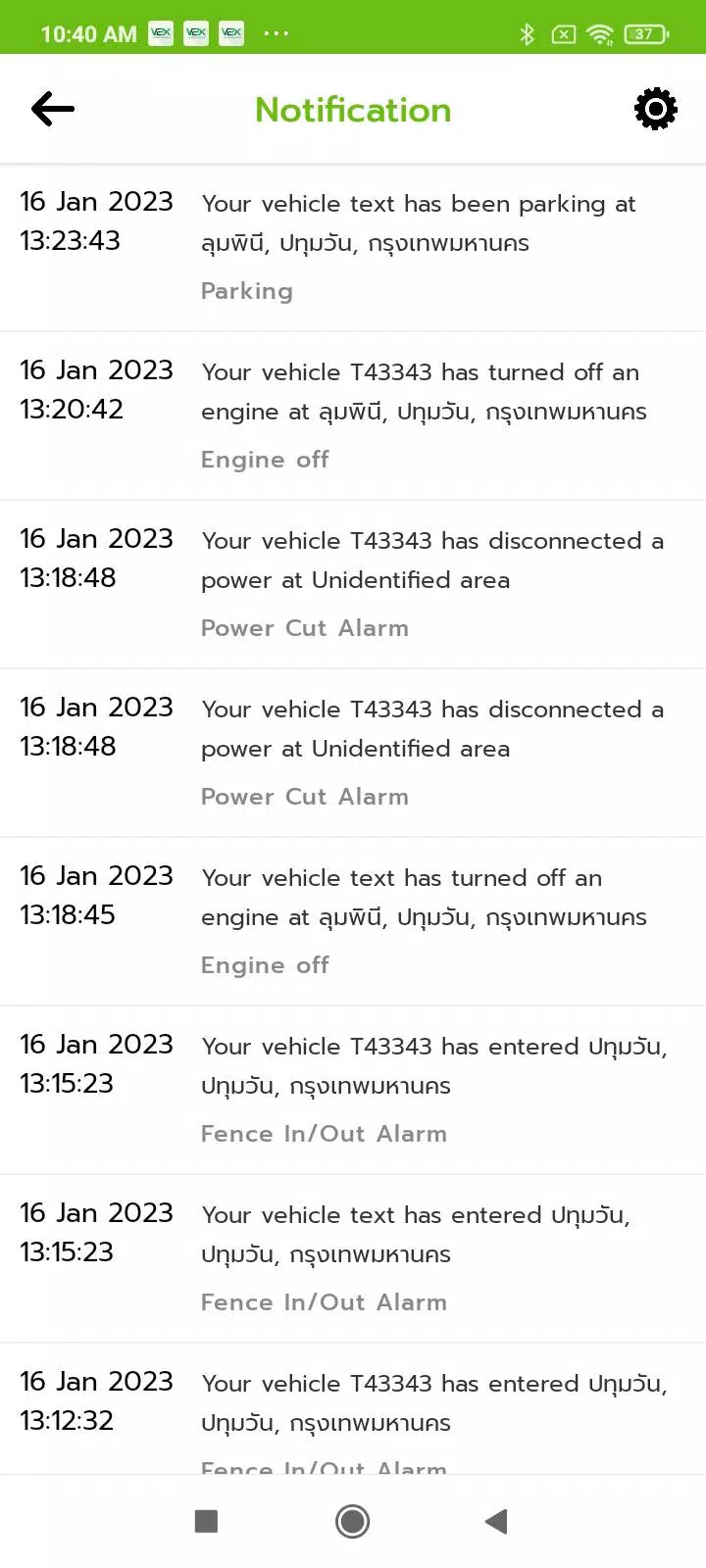Tap the Bluetooth icon in the status bar
Image resolution: width=706 pixels, height=1568 pixels.
[529, 33]
